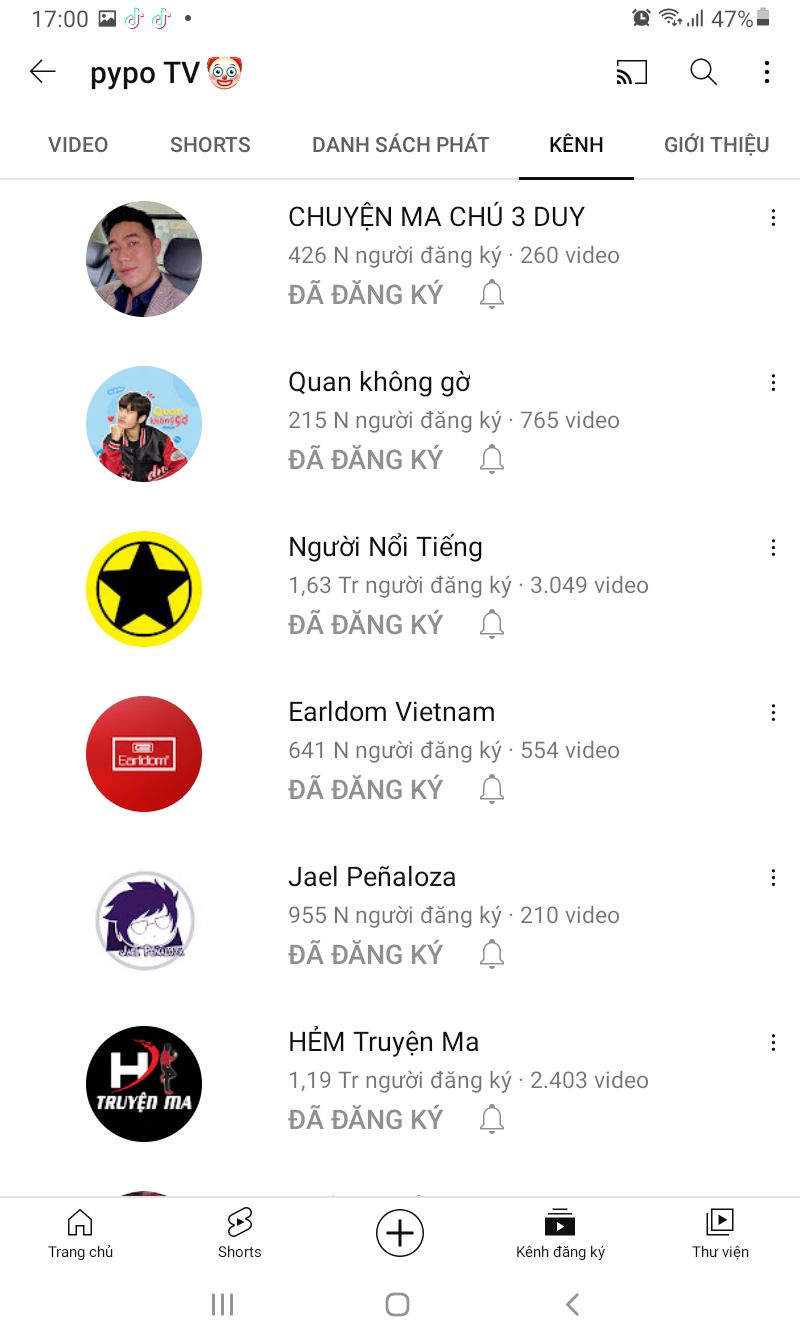
Task: Search within the pypo TV channel
Action: click(704, 72)
